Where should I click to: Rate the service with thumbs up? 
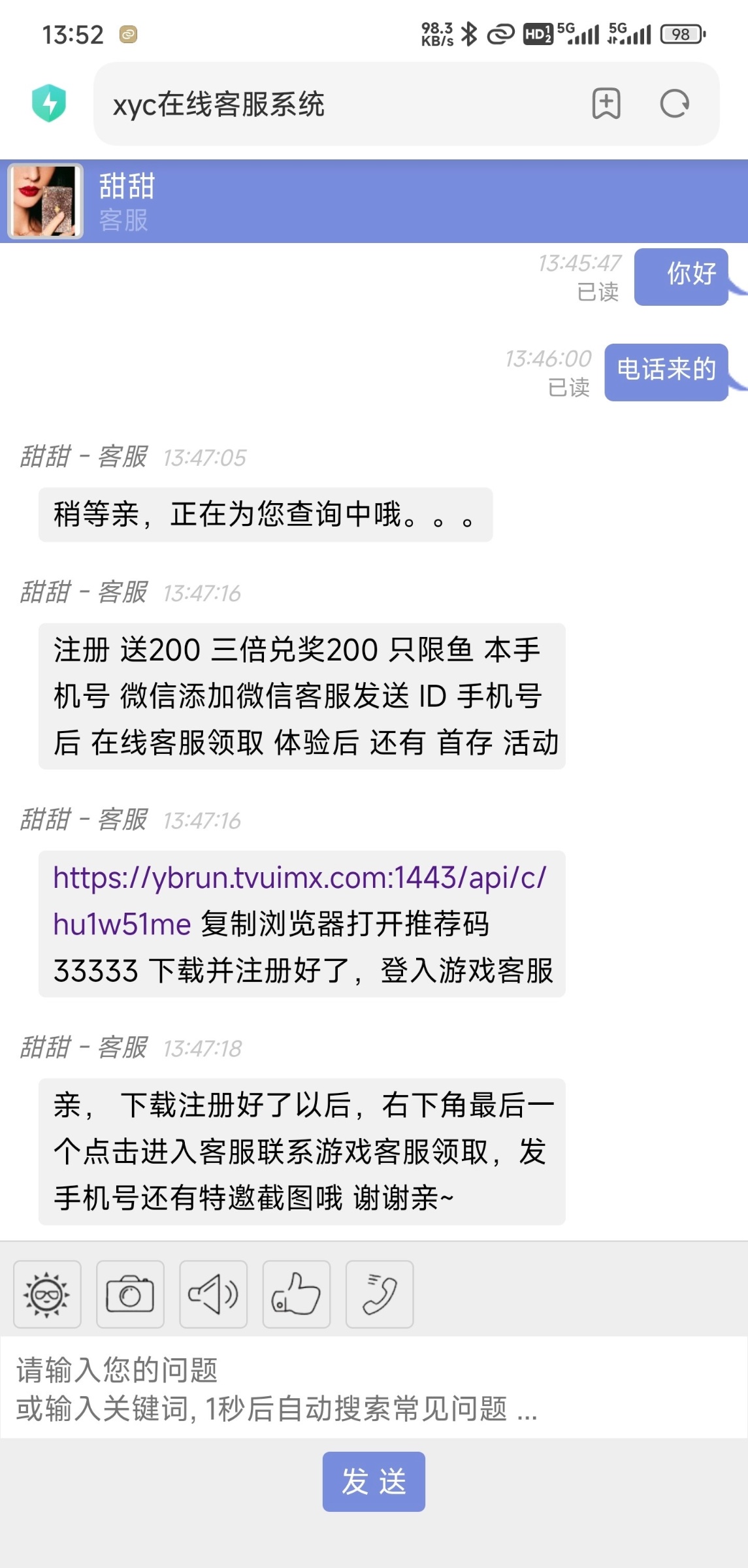[296, 1294]
